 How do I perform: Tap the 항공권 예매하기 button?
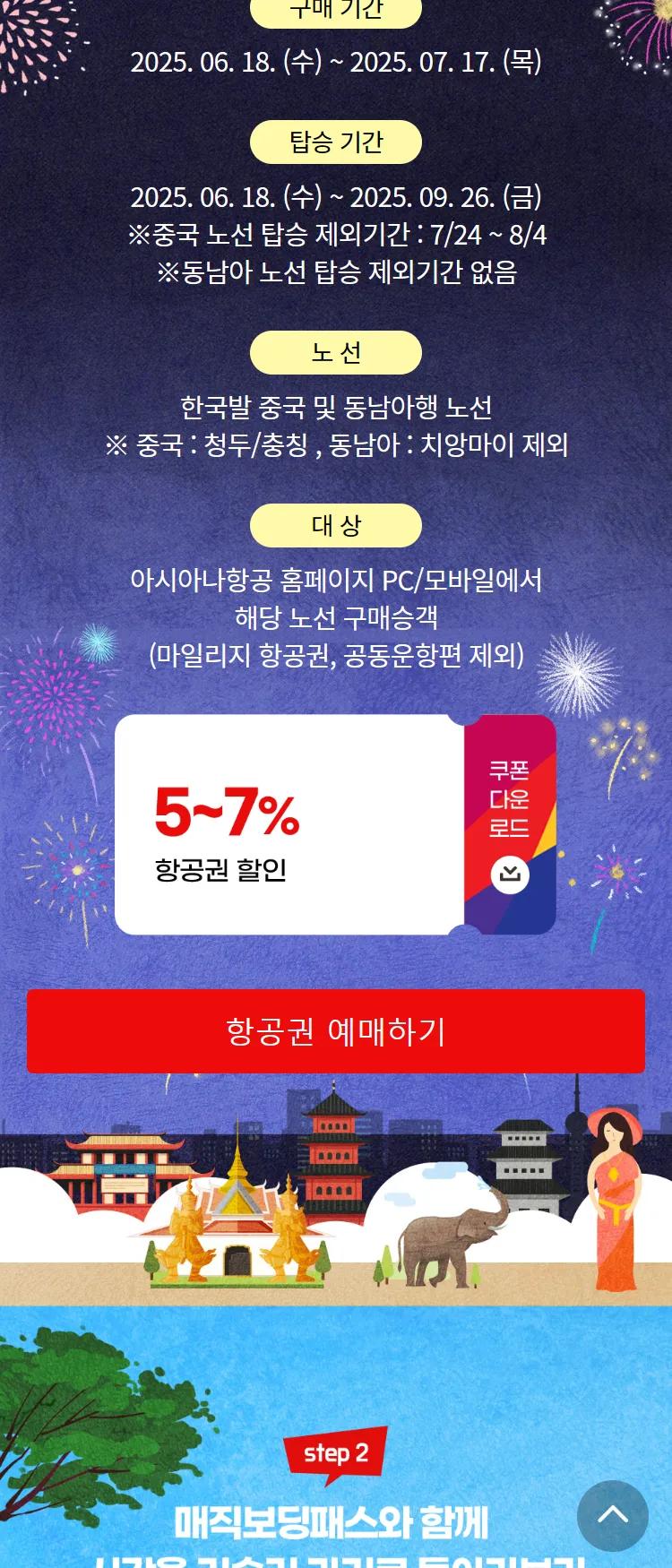[x=336, y=1031]
